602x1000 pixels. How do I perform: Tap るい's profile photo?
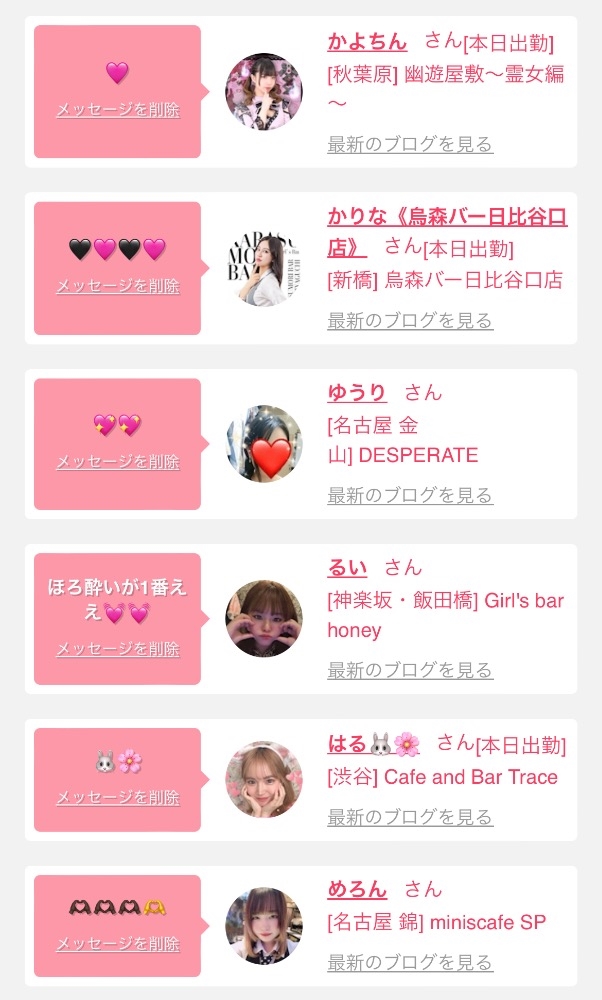pyautogui.click(x=264, y=619)
